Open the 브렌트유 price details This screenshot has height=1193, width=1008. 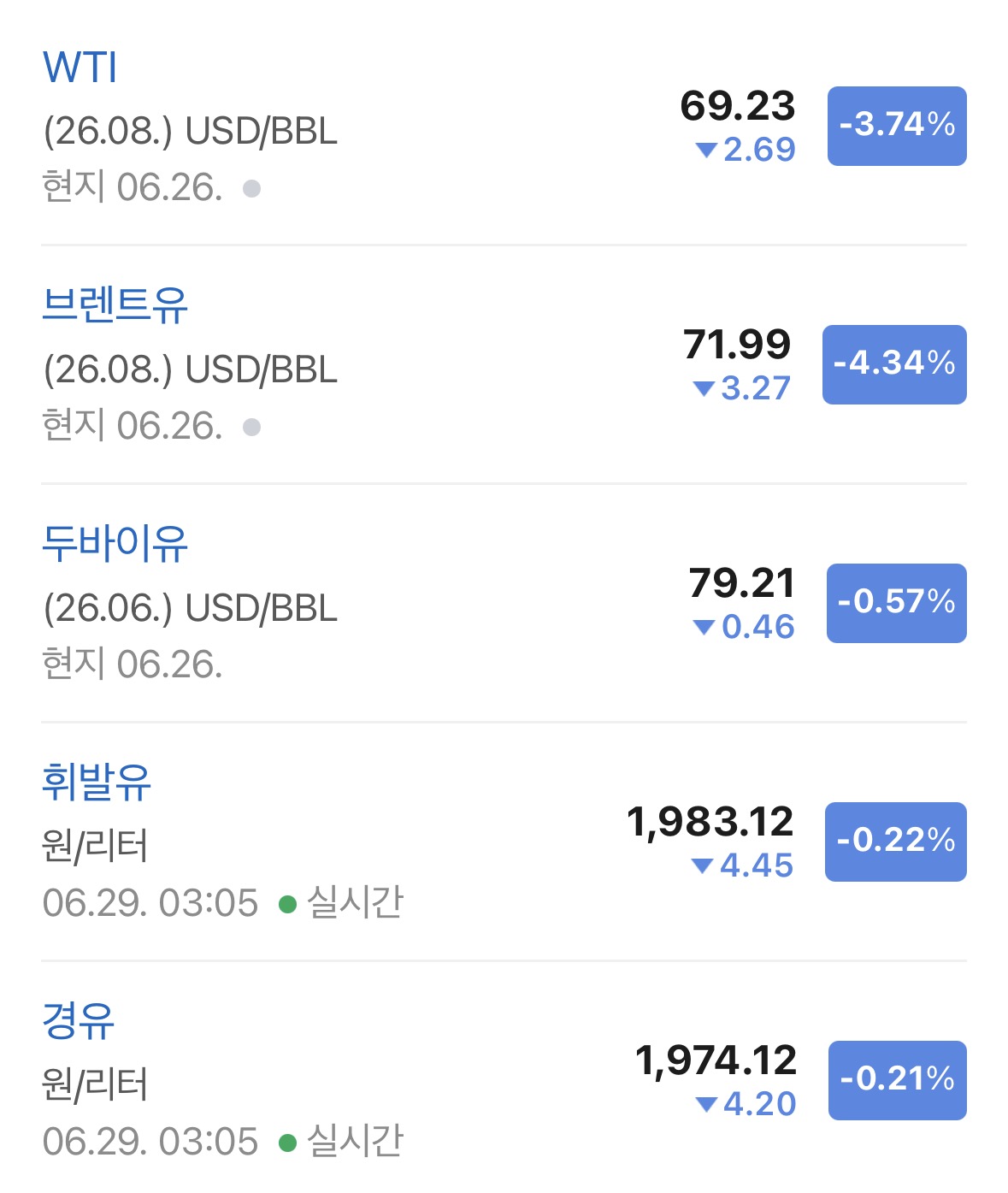click(x=504, y=364)
